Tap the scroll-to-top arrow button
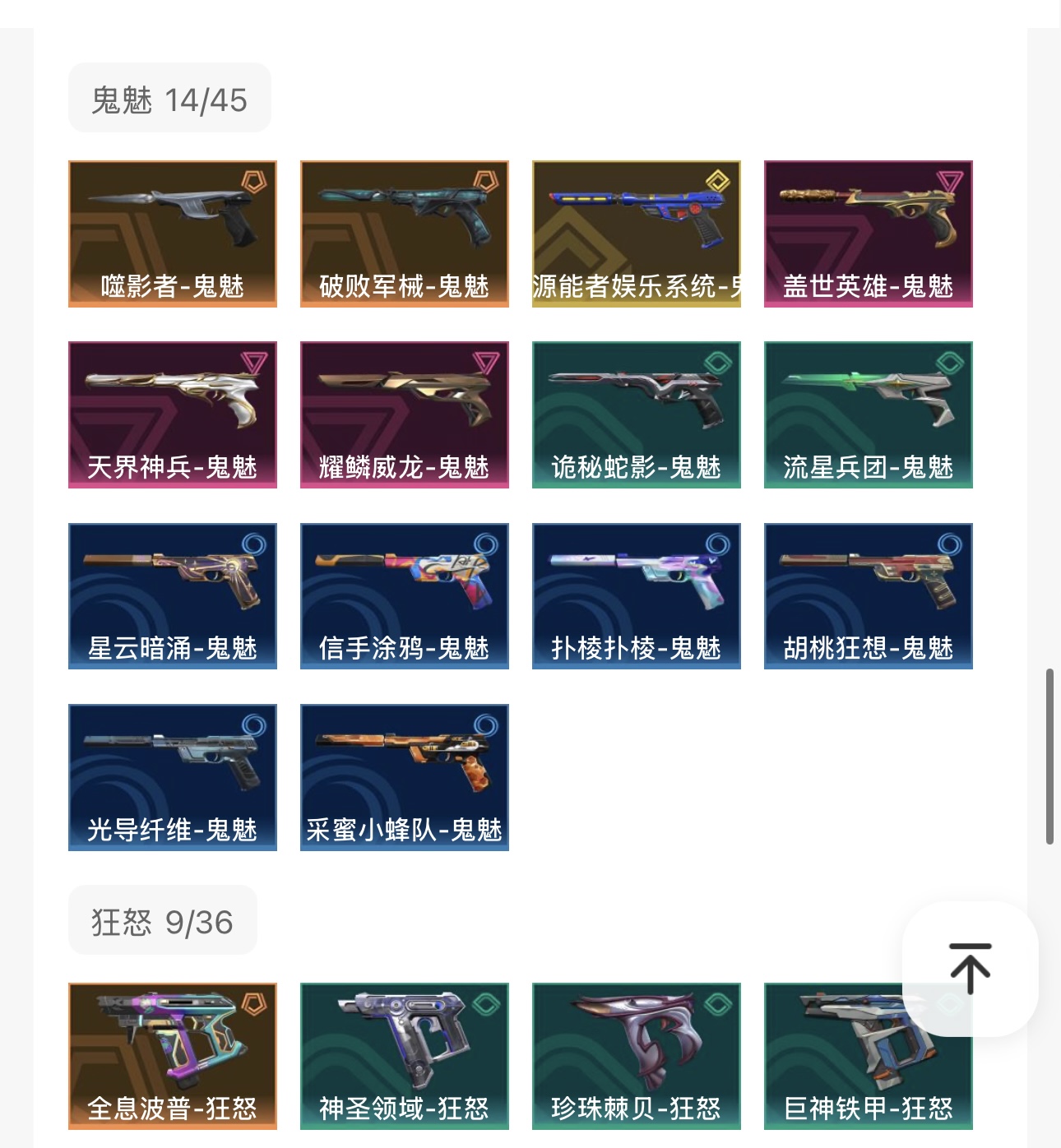The width and height of the screenshot is (1061, 1148). tap(970, 968)
